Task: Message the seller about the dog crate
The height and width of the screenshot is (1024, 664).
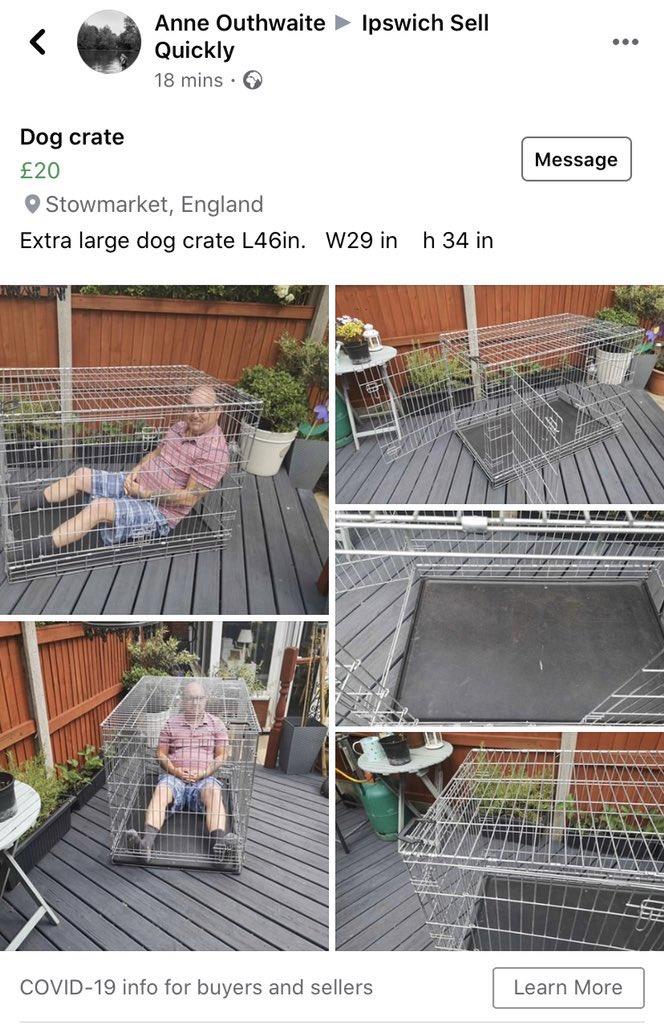Action: tap(576, 159)
